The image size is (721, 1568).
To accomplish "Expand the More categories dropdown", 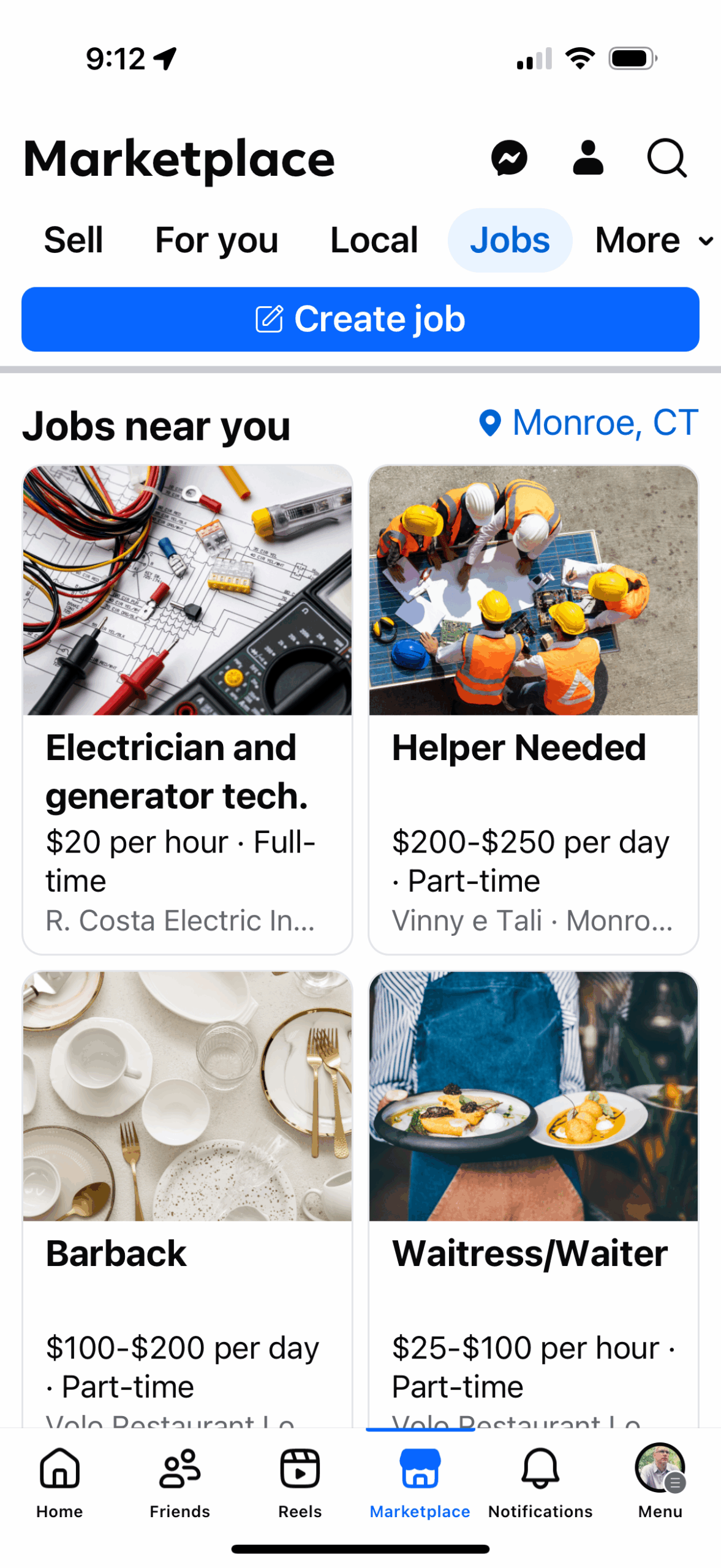I will (653, 239).
